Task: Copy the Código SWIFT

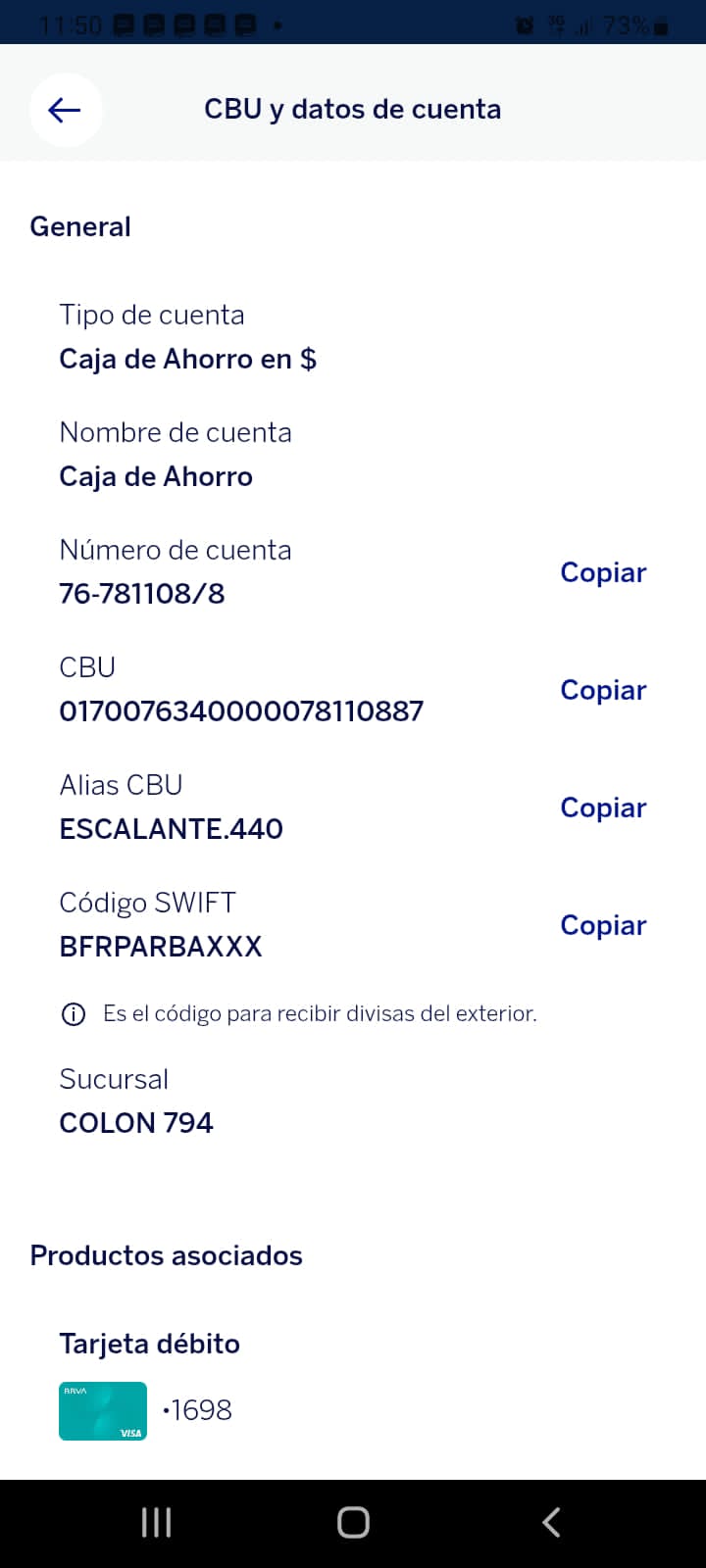Action: pos(603,925)
